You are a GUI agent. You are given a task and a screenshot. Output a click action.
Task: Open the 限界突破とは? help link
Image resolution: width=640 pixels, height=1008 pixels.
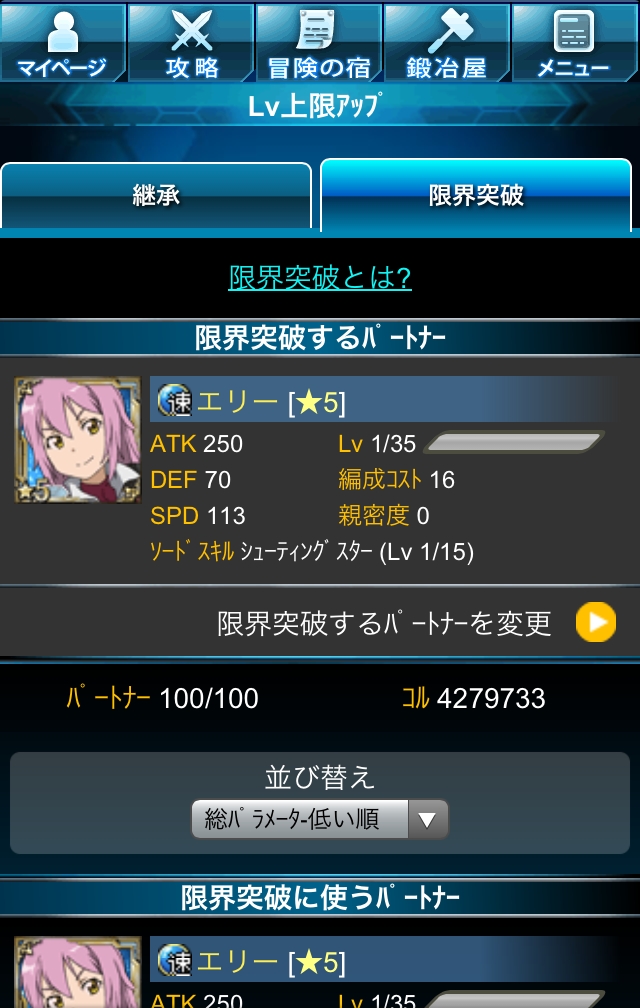[x=320, y=278]
